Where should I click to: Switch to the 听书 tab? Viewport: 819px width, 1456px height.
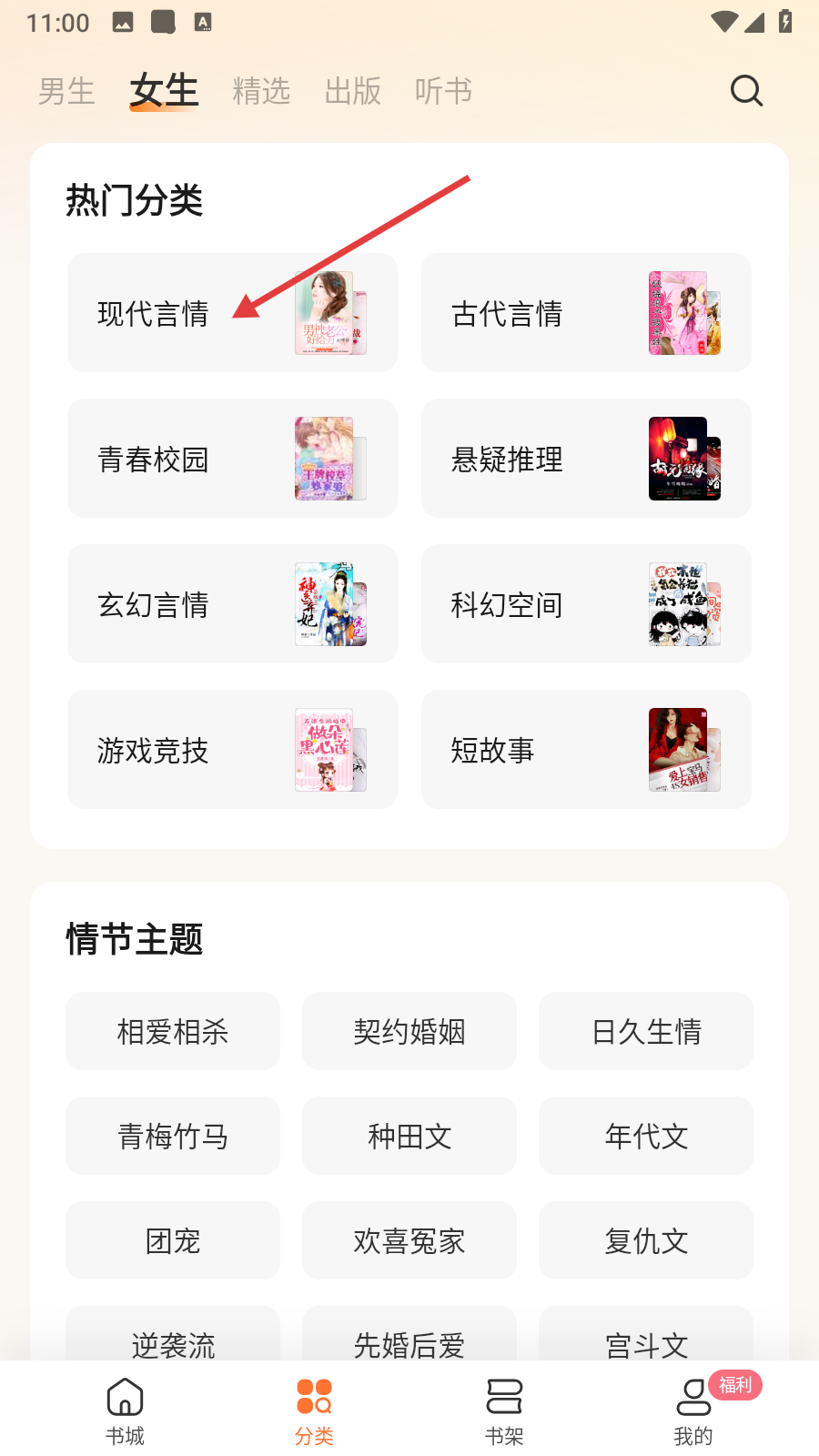442,90
